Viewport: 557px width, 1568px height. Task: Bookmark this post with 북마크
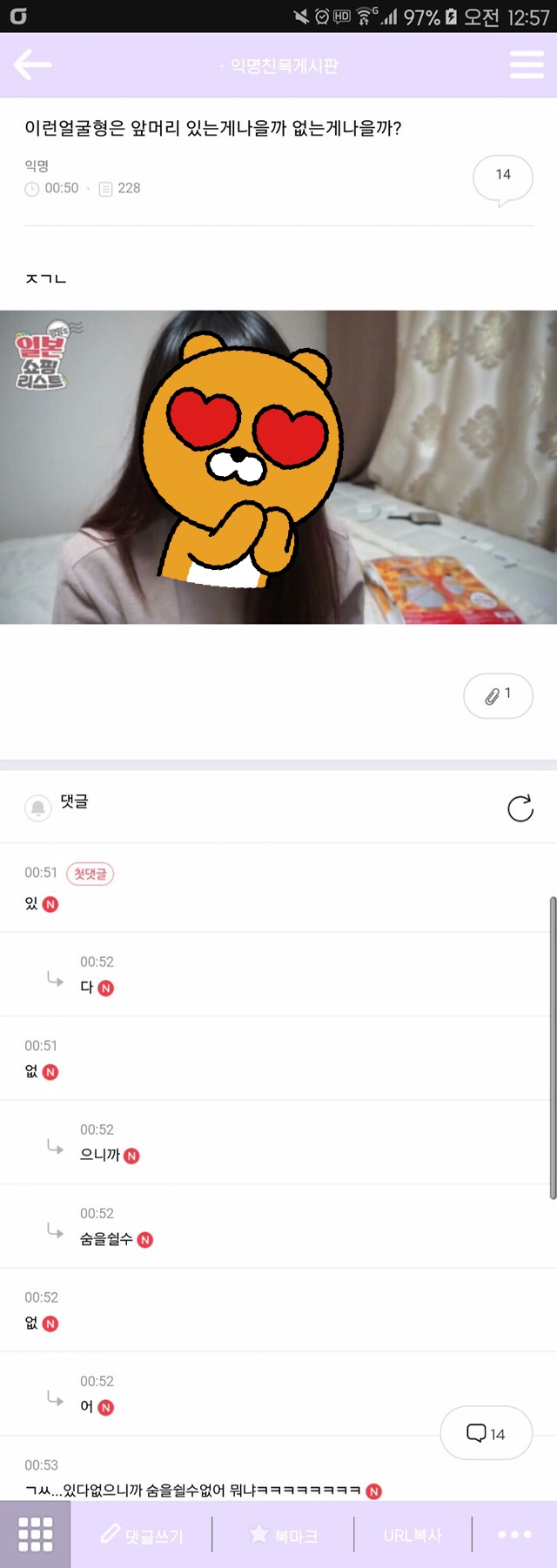pos(283,1535)
